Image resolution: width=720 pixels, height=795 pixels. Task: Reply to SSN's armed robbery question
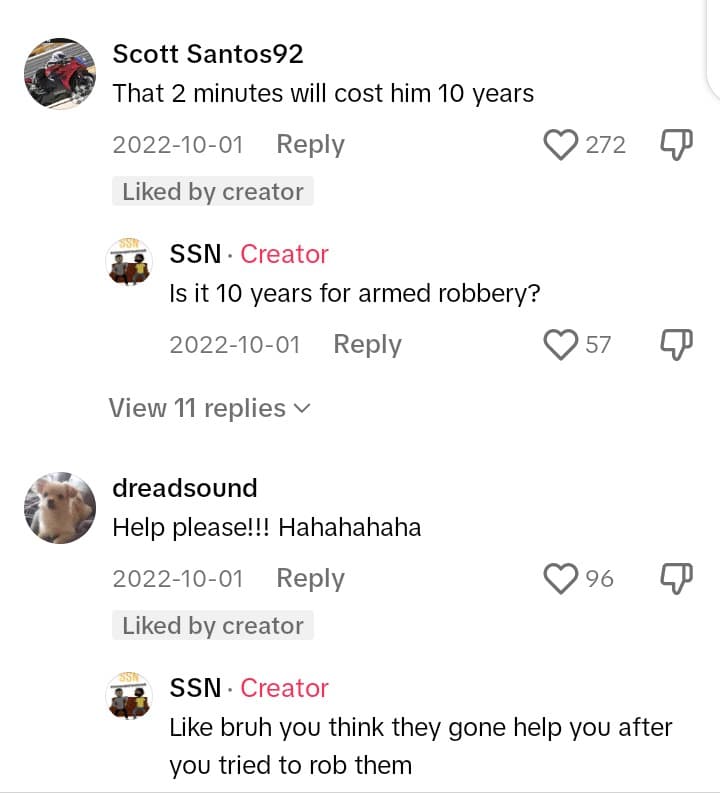coord(367,345)
